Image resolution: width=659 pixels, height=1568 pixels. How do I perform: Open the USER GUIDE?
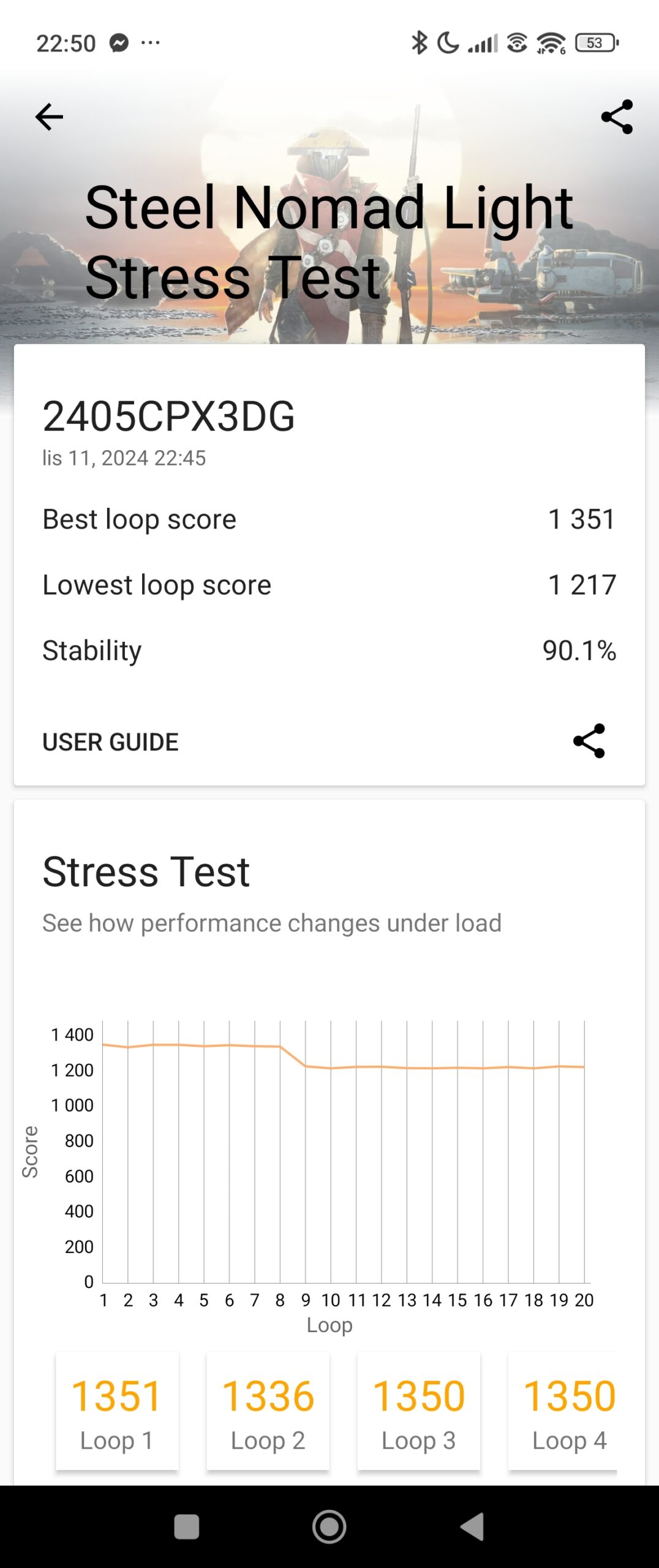pyautogui.click(x=110, y=742)
